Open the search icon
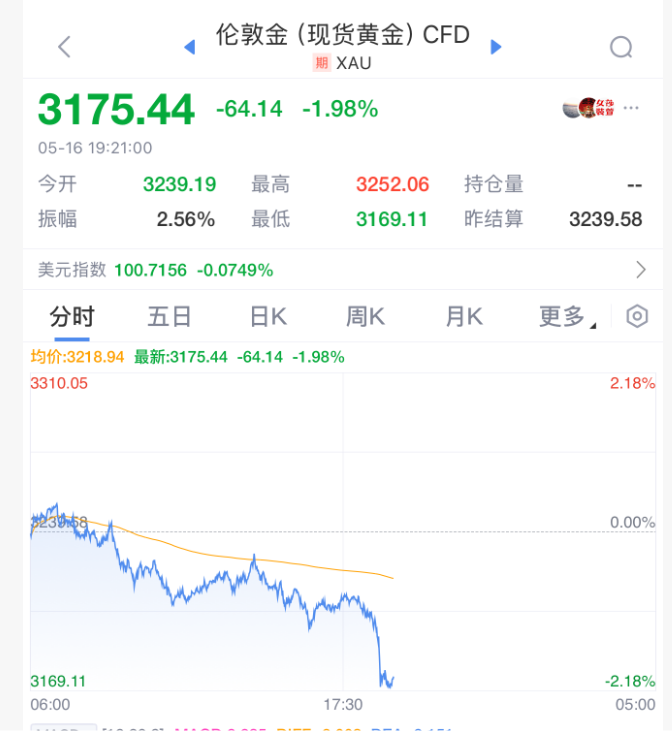 pyautogui.click(x=621, y=47)
